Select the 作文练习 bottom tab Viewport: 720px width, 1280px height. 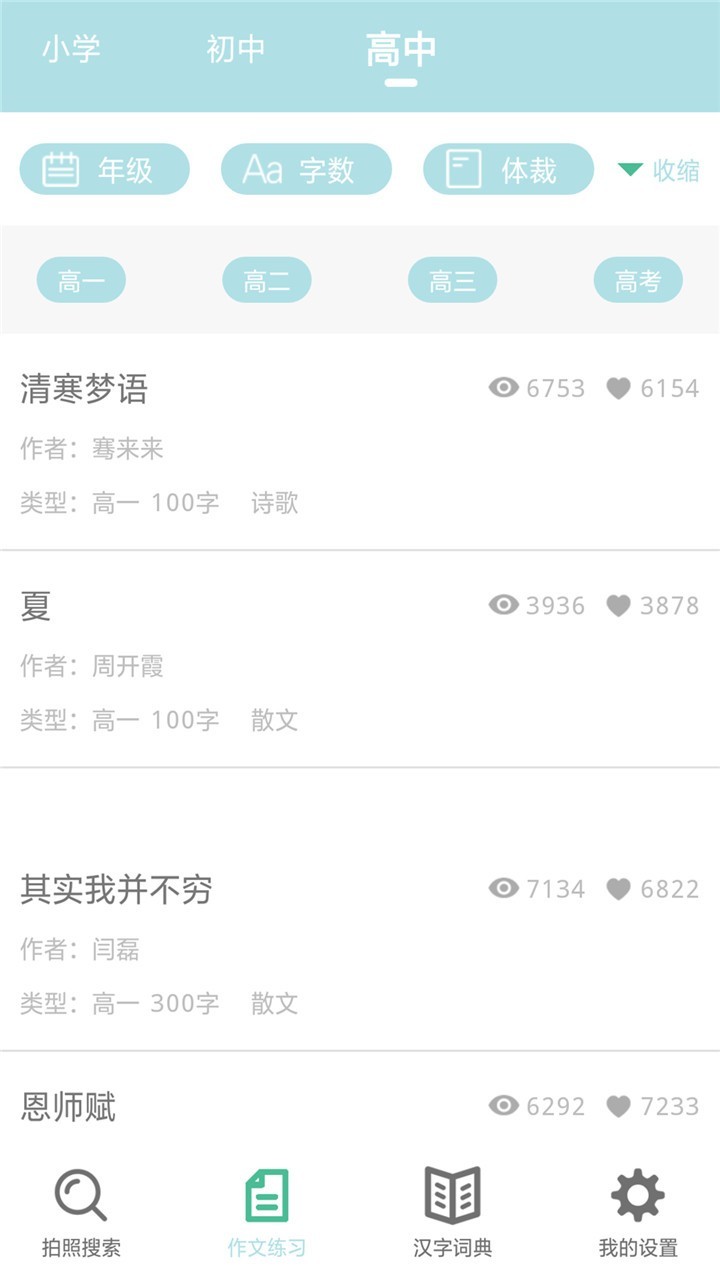click(x=267, y=1211)
